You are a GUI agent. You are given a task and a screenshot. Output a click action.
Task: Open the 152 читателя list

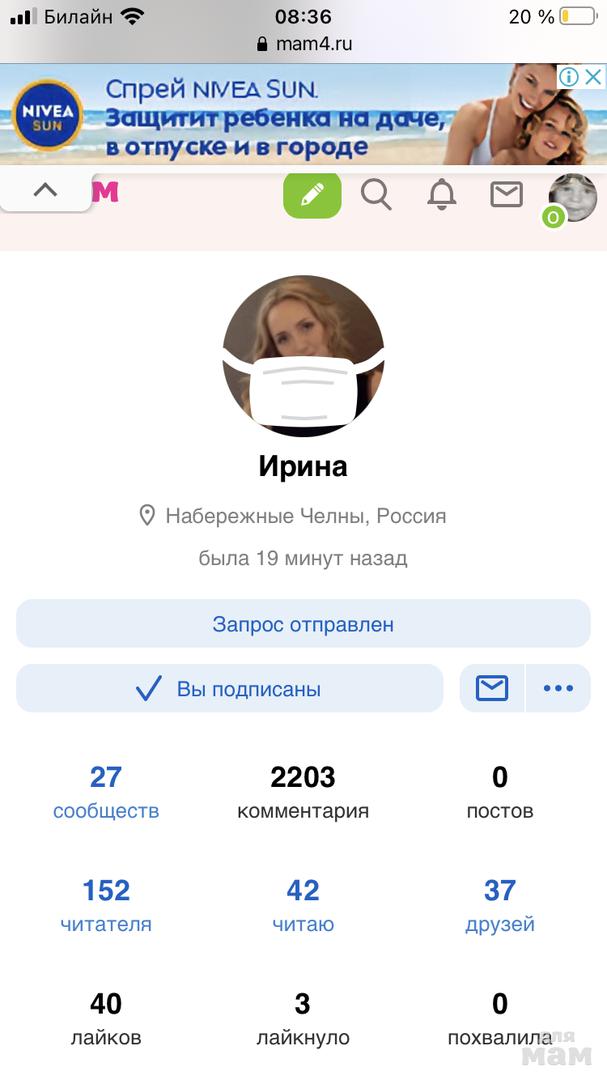(x=106, y=904)
